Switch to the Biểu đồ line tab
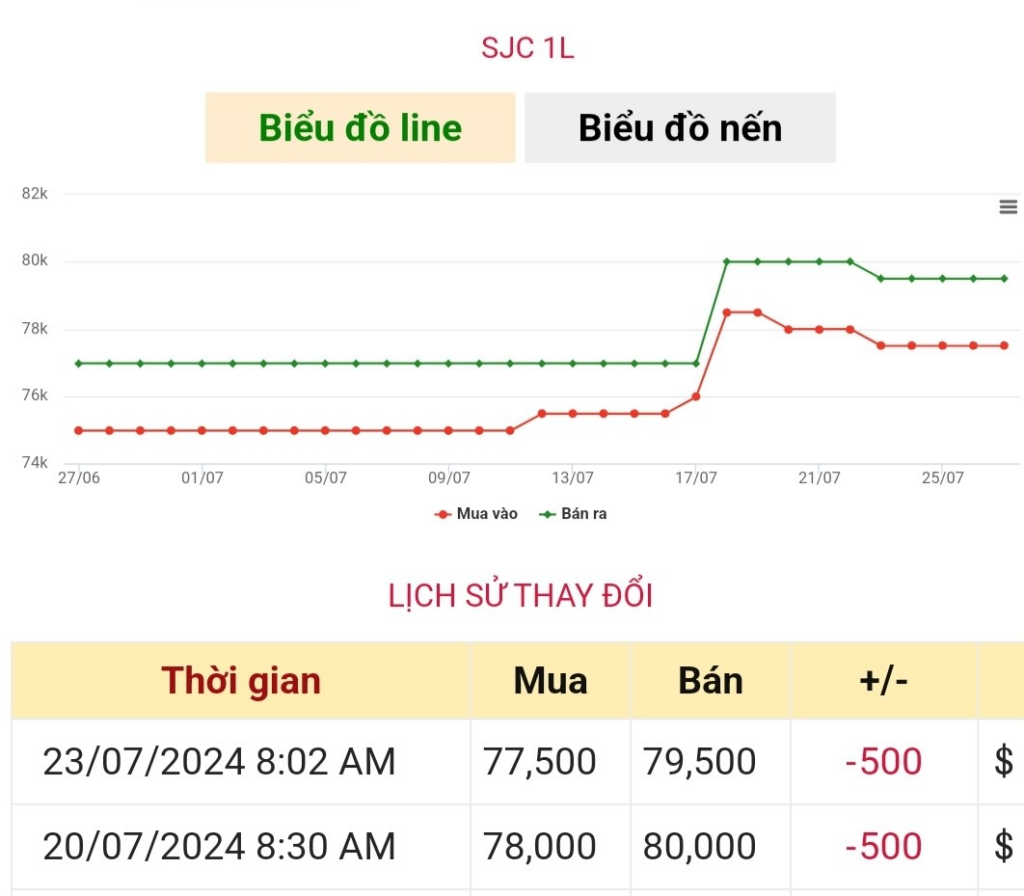This screenshot has height=896, width=1024. [360, 128]
